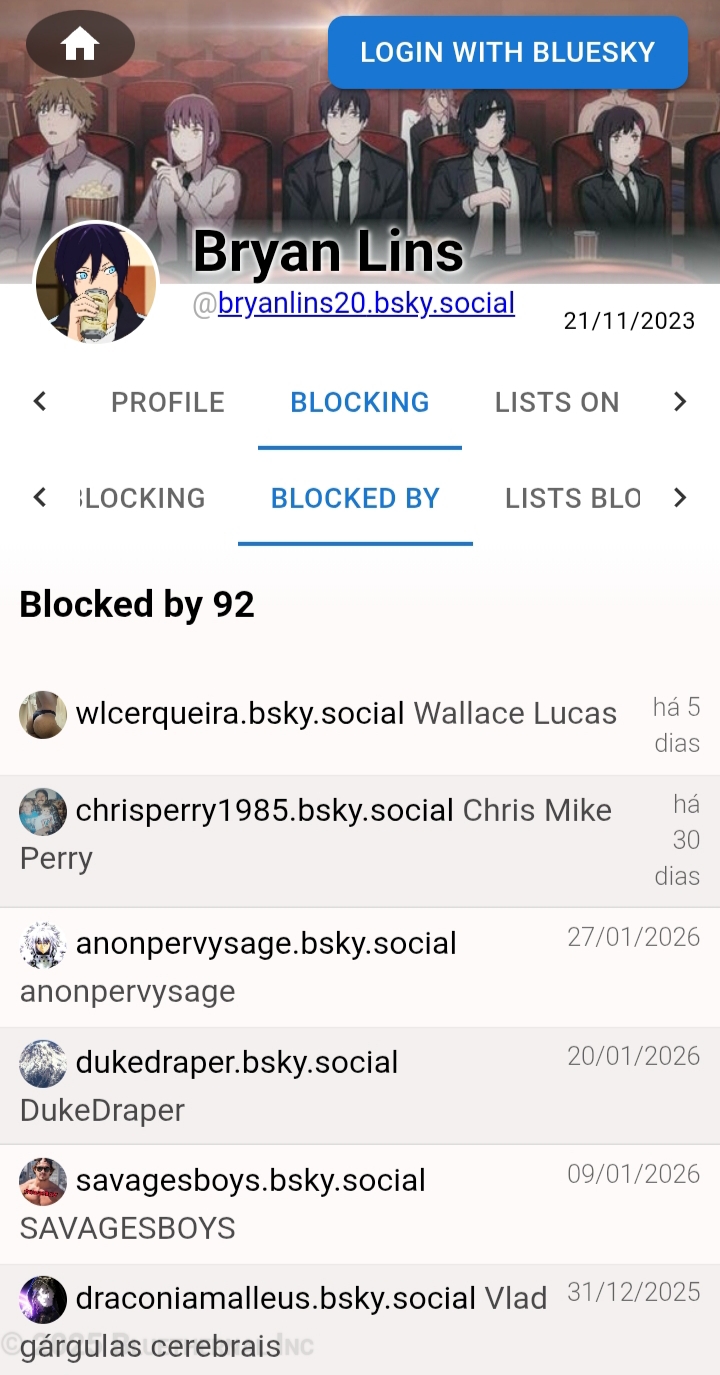The image size is (720, 1375).
Task: Go to the home page icon
Action: point(80,45)
